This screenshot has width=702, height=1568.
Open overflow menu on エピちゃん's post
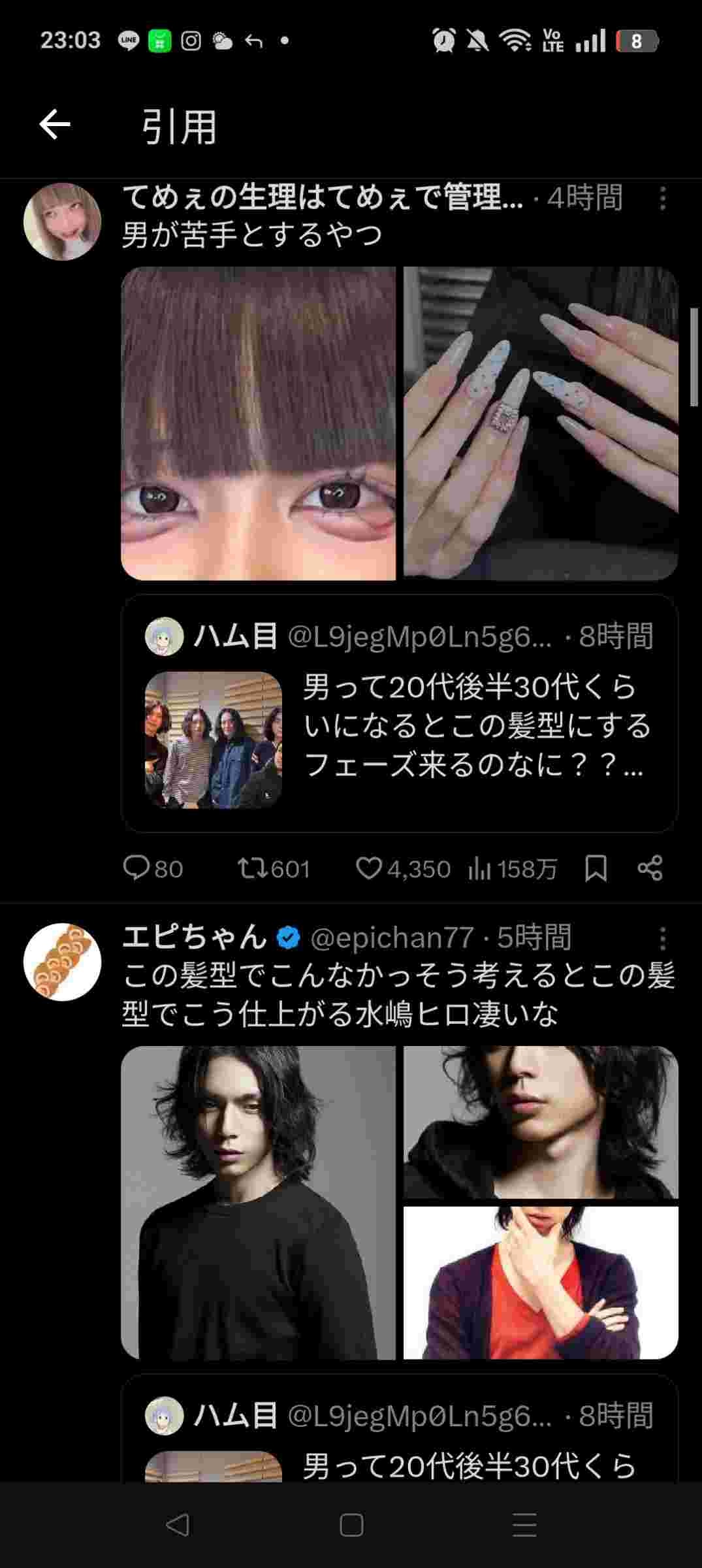pos(662,939)
